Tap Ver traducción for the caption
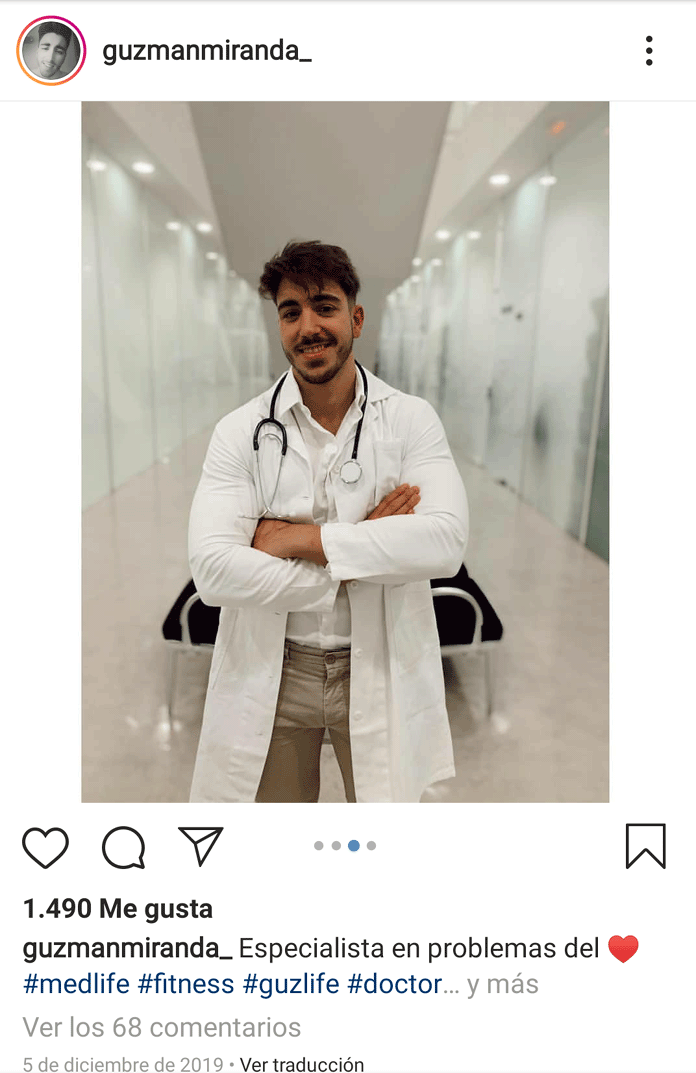Image resolution: width=696 pixels, height=1073 pixels. (x=302, y=1064)
